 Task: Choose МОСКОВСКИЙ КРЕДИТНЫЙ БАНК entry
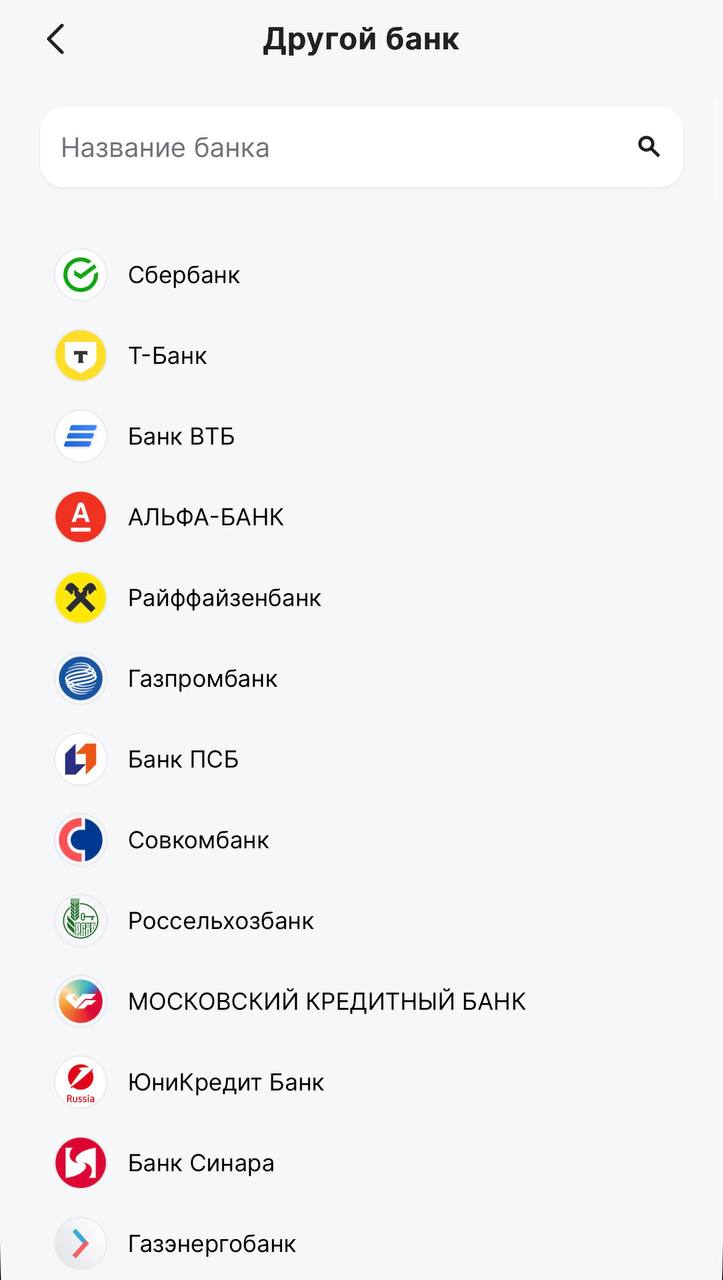325,1001
